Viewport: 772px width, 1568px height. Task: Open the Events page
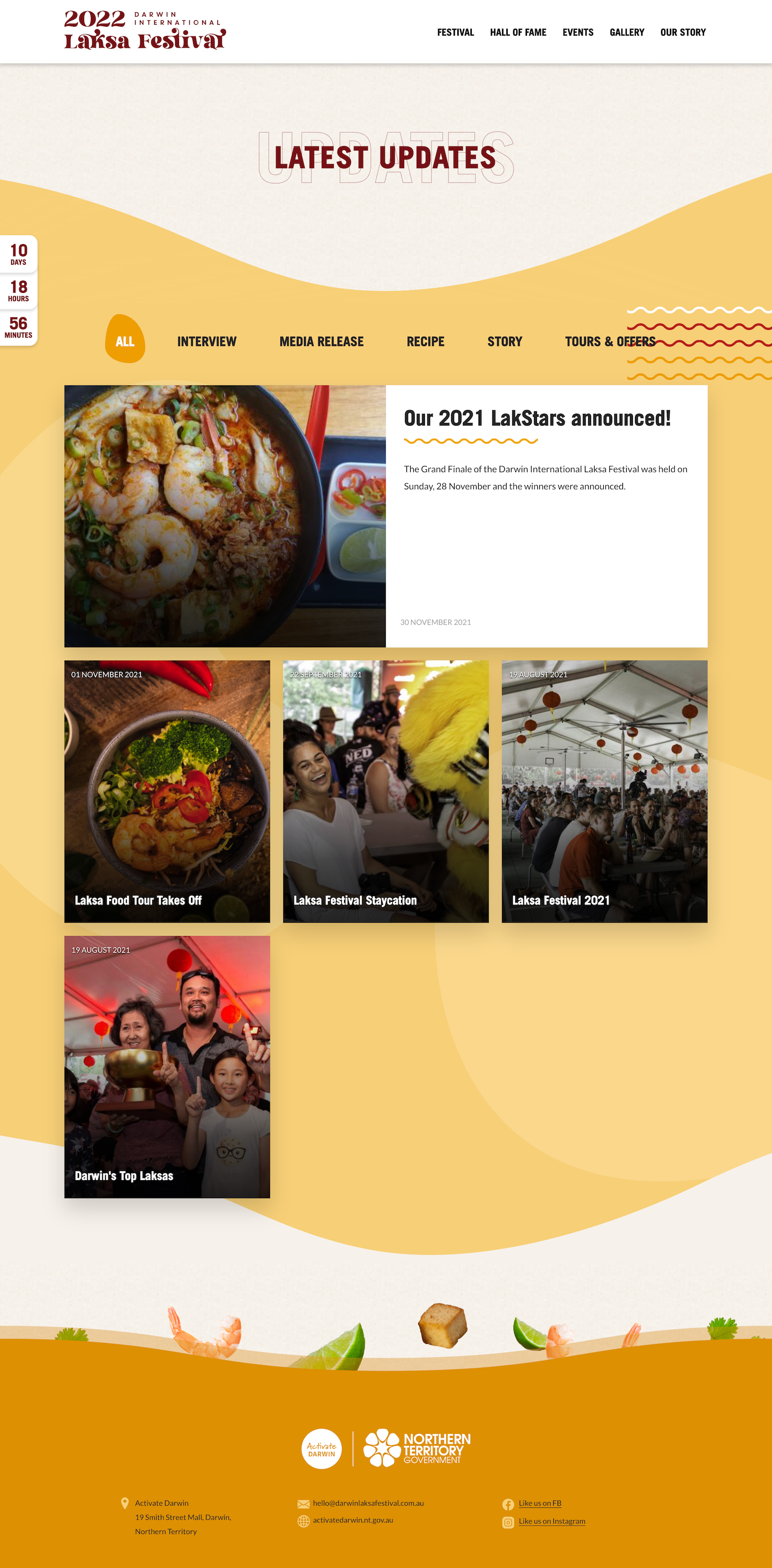577,32
